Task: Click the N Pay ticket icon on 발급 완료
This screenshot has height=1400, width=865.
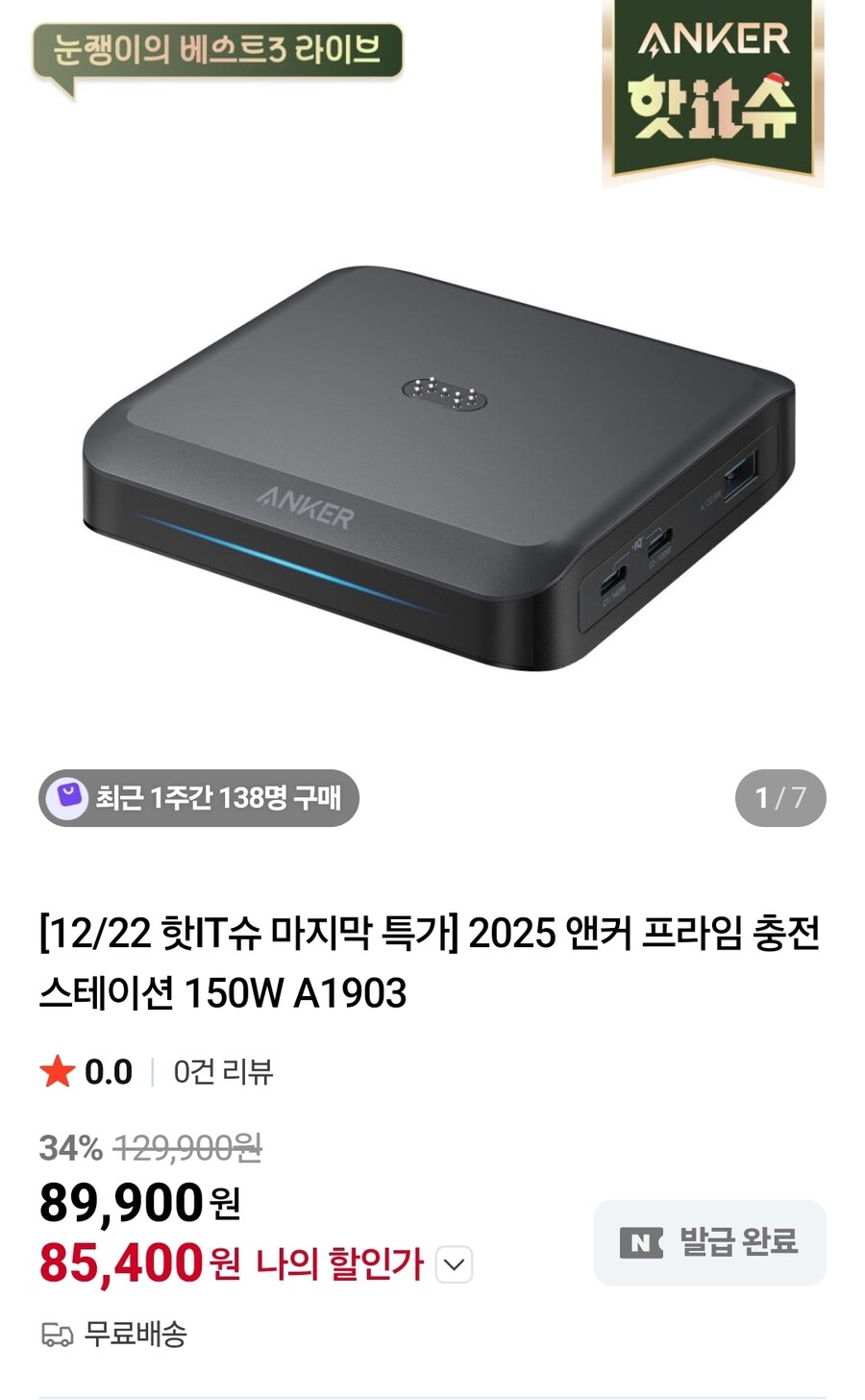Action: (x=642, y=1242)
